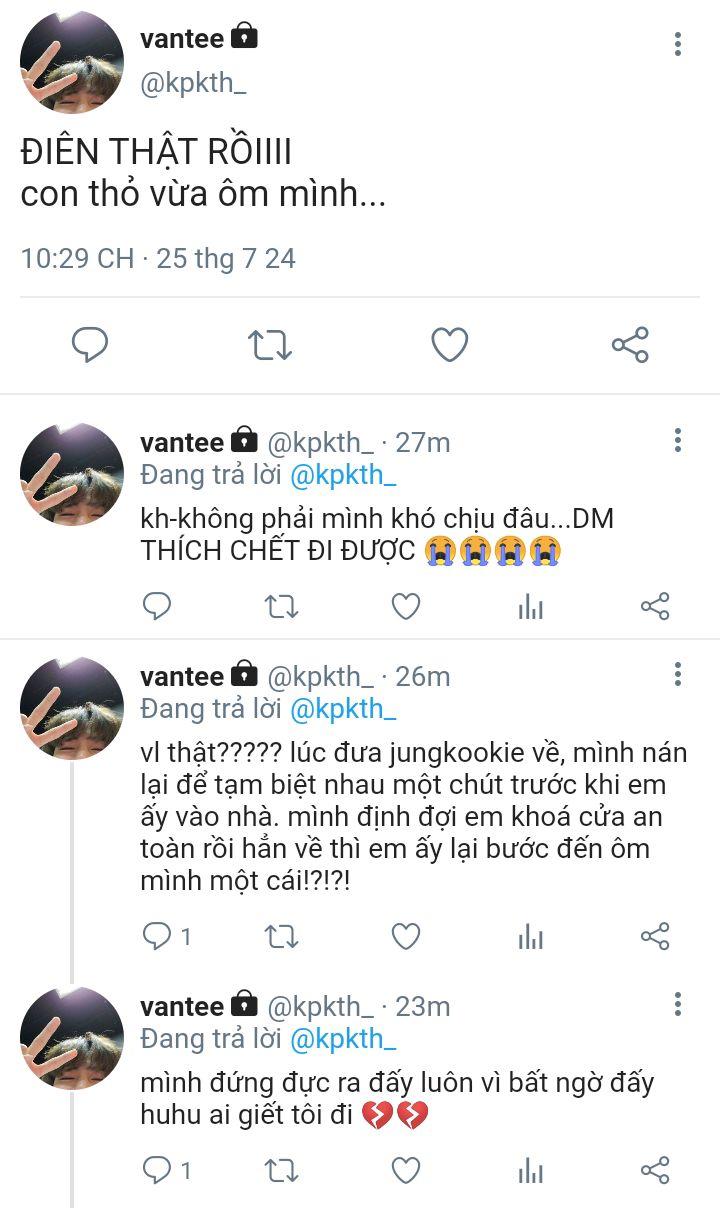
Task: Retweet the 27m 'THÍCH CHẾT ĐI ĐƯỢC' reply
Action: point(281,606)
